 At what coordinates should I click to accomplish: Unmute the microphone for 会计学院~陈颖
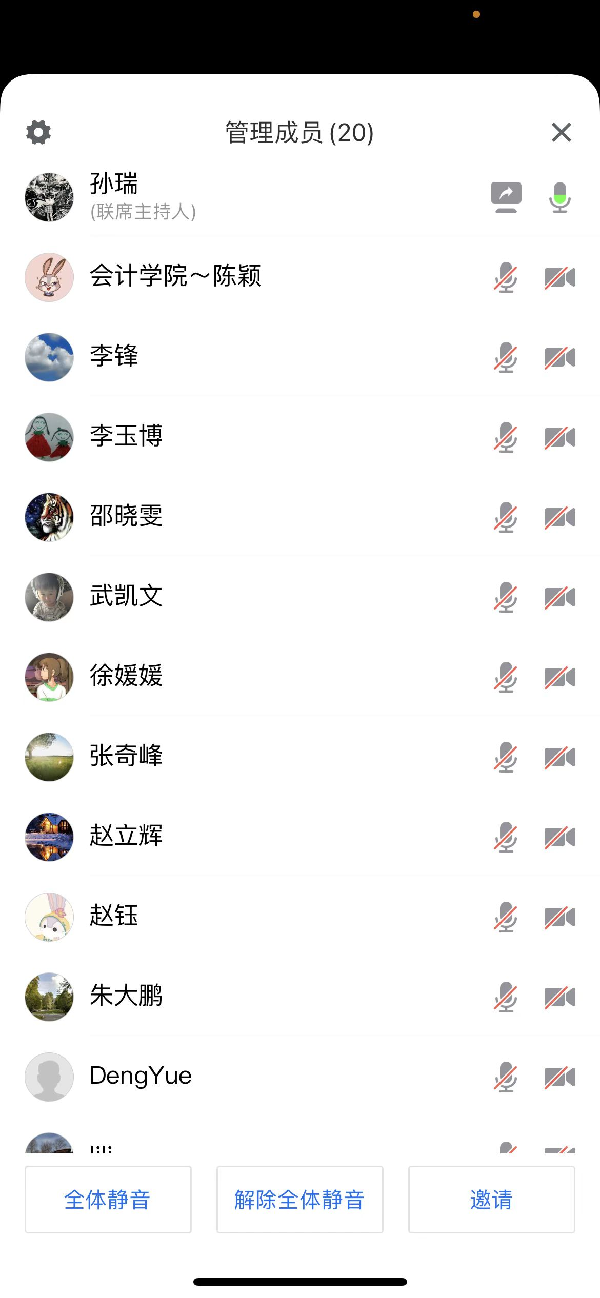click(506, 277)
